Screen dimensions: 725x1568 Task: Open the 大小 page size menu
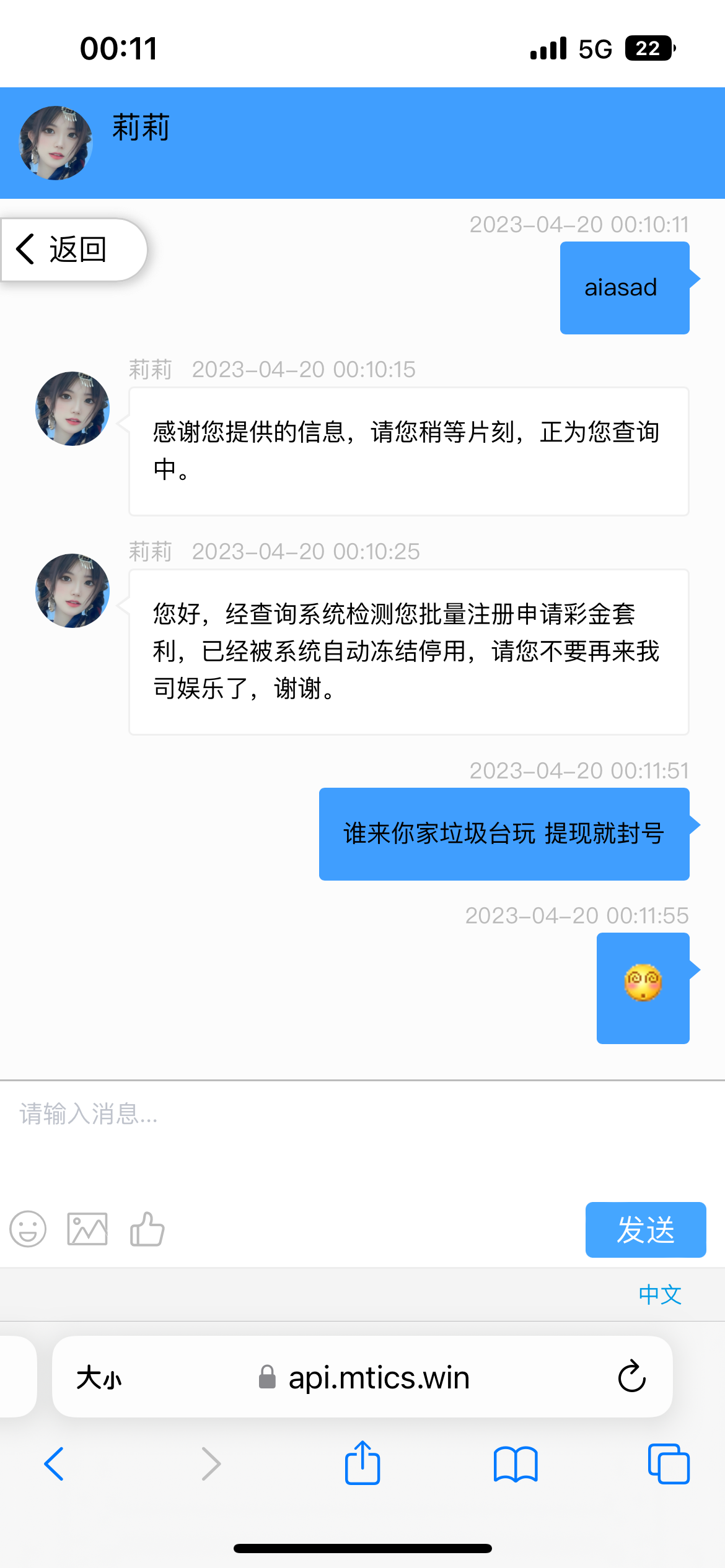[x=99, y=1377]
